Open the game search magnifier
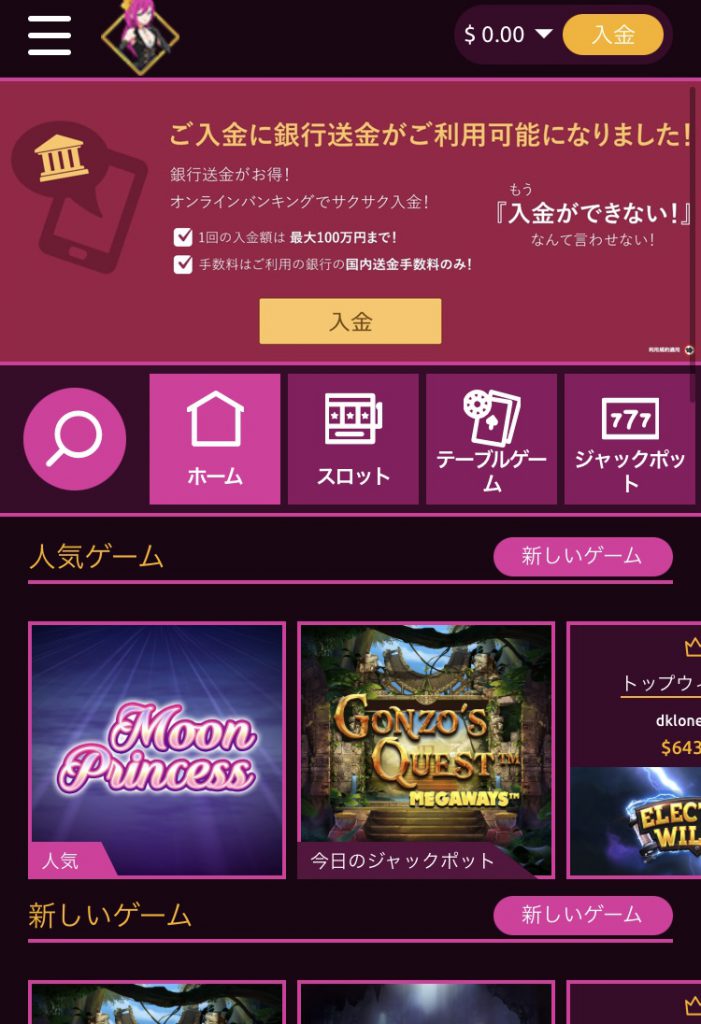Viewport: 701px width, 1024px height. tap(75, 438)
